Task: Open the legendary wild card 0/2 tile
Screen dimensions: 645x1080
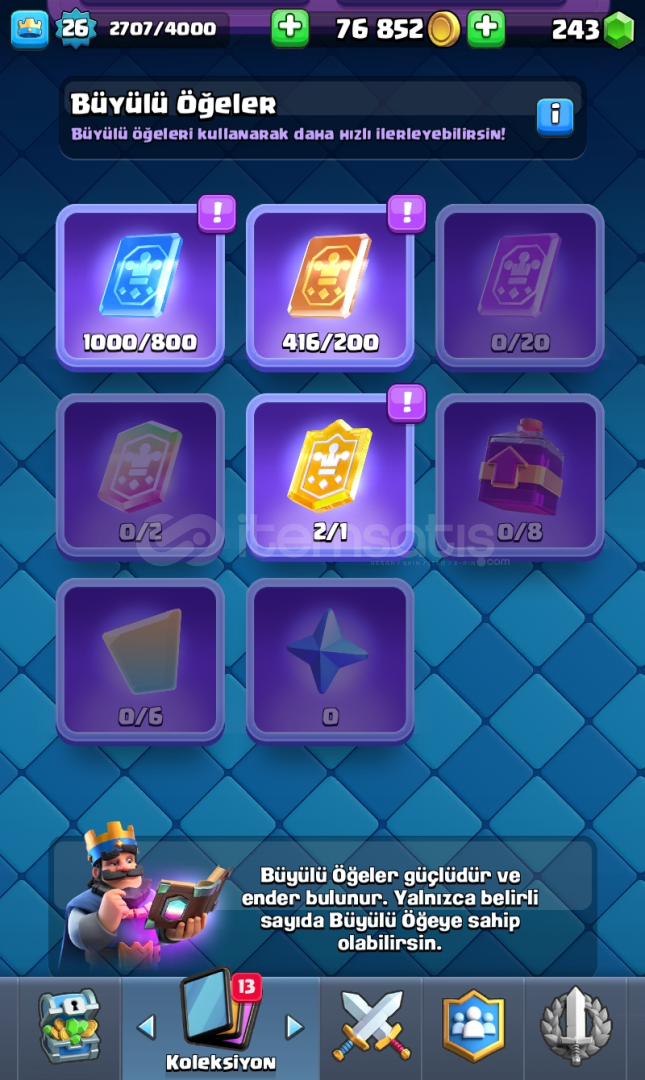Action: click(140, 475)
